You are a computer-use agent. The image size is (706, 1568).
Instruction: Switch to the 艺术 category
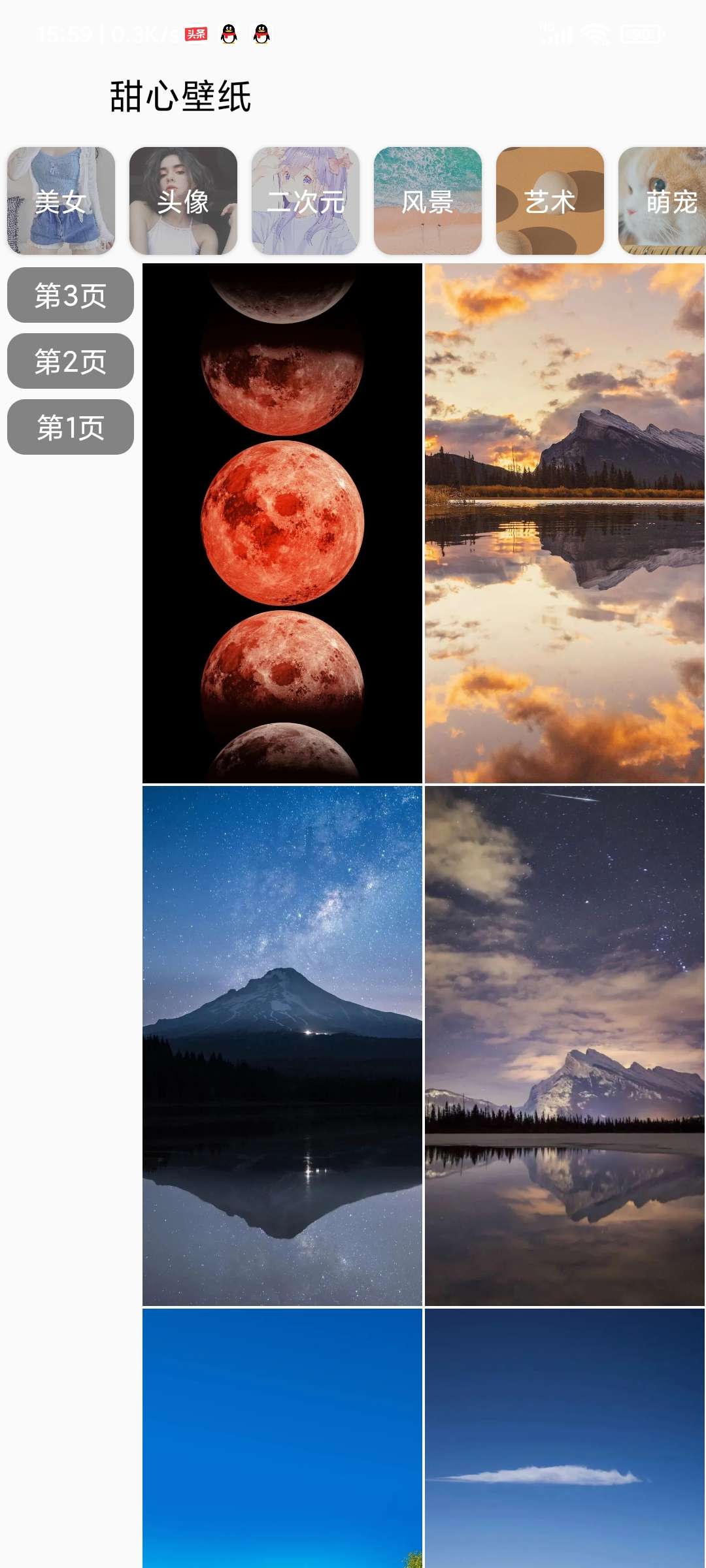pyautogui.click(x=550, y=201)
